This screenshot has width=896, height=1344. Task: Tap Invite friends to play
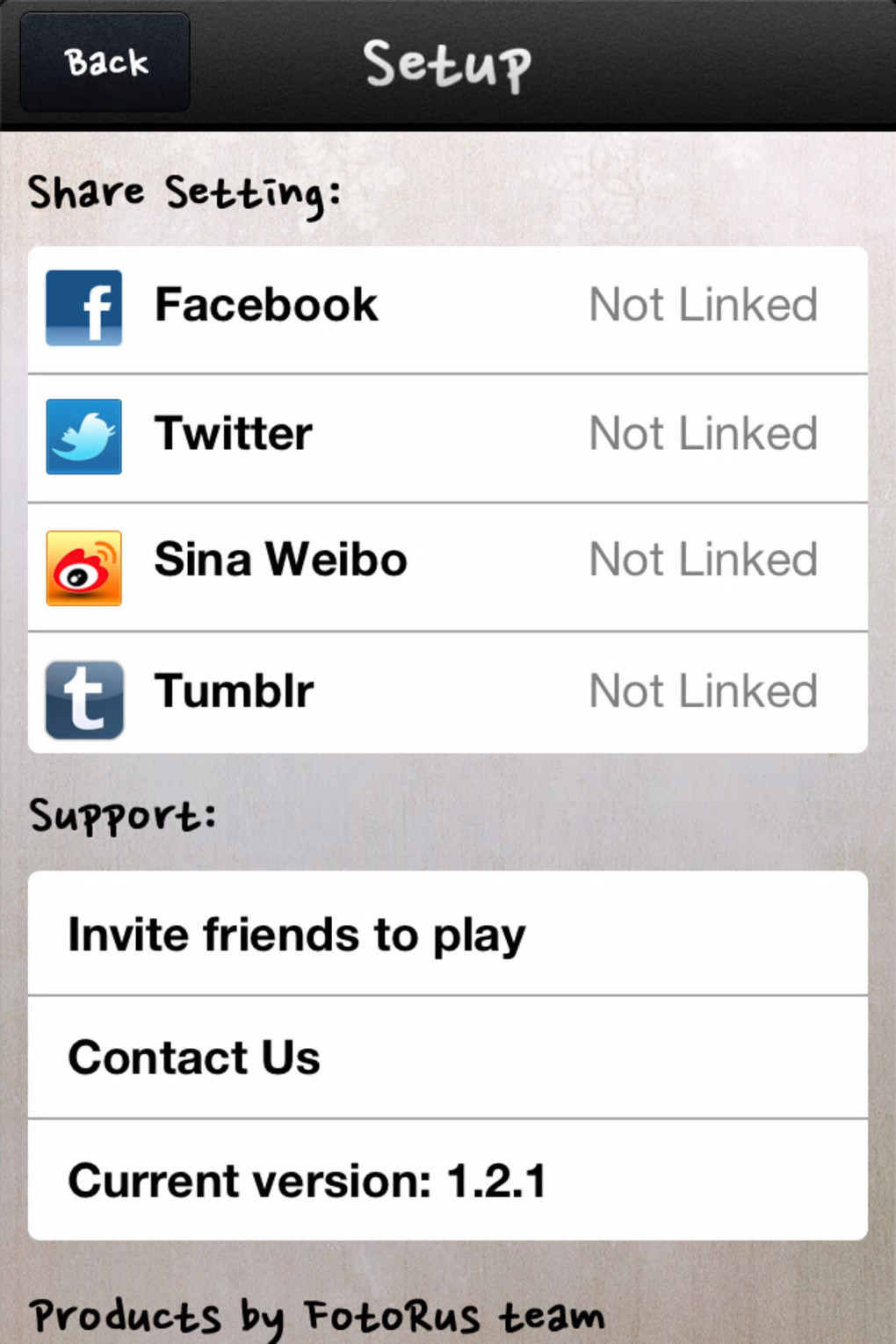[x=447, y=934]
